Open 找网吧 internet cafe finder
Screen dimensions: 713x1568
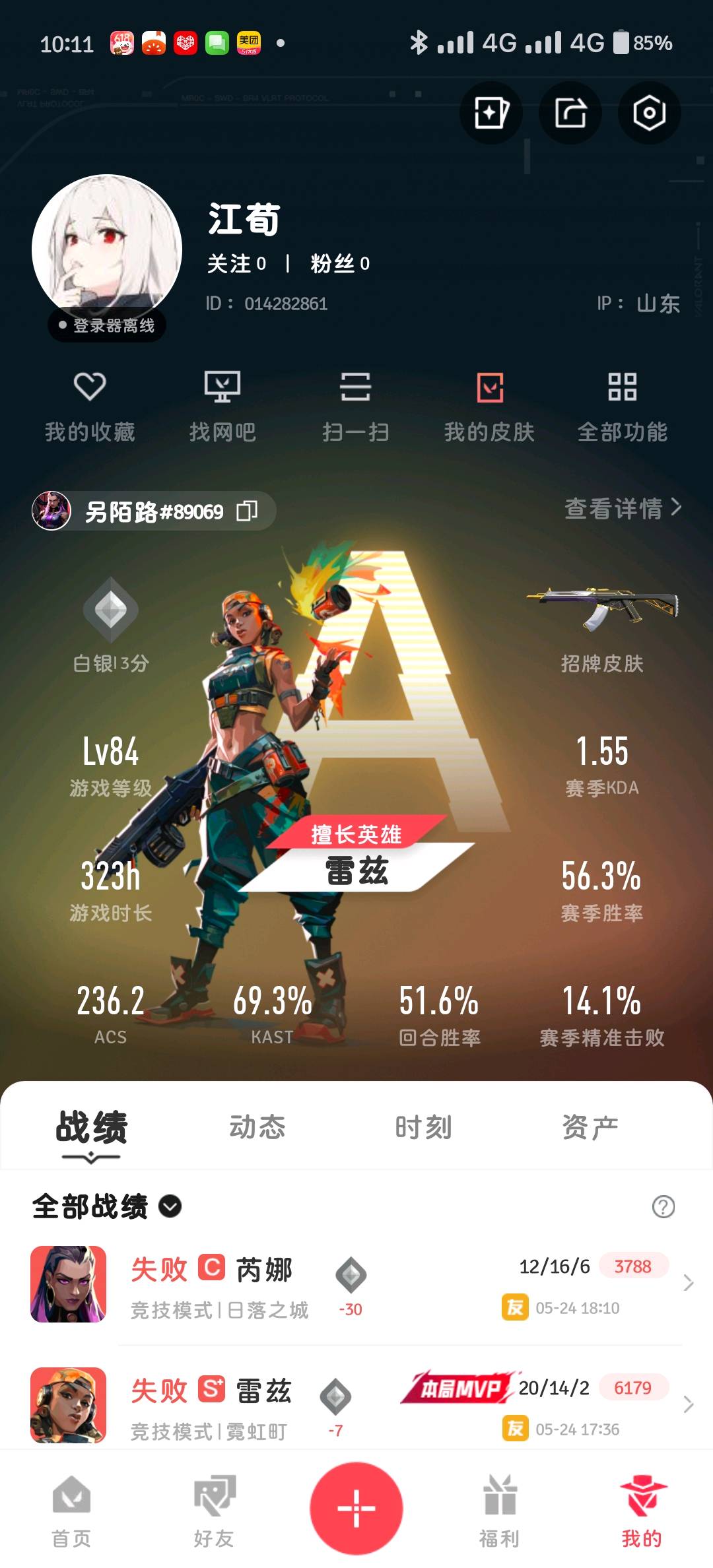click(222, 405)
